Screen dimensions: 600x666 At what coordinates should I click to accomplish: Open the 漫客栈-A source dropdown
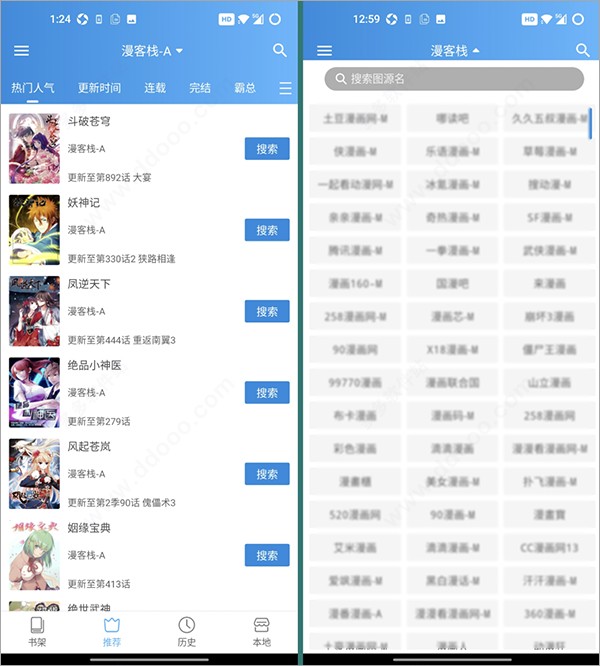tap(151, 51)
